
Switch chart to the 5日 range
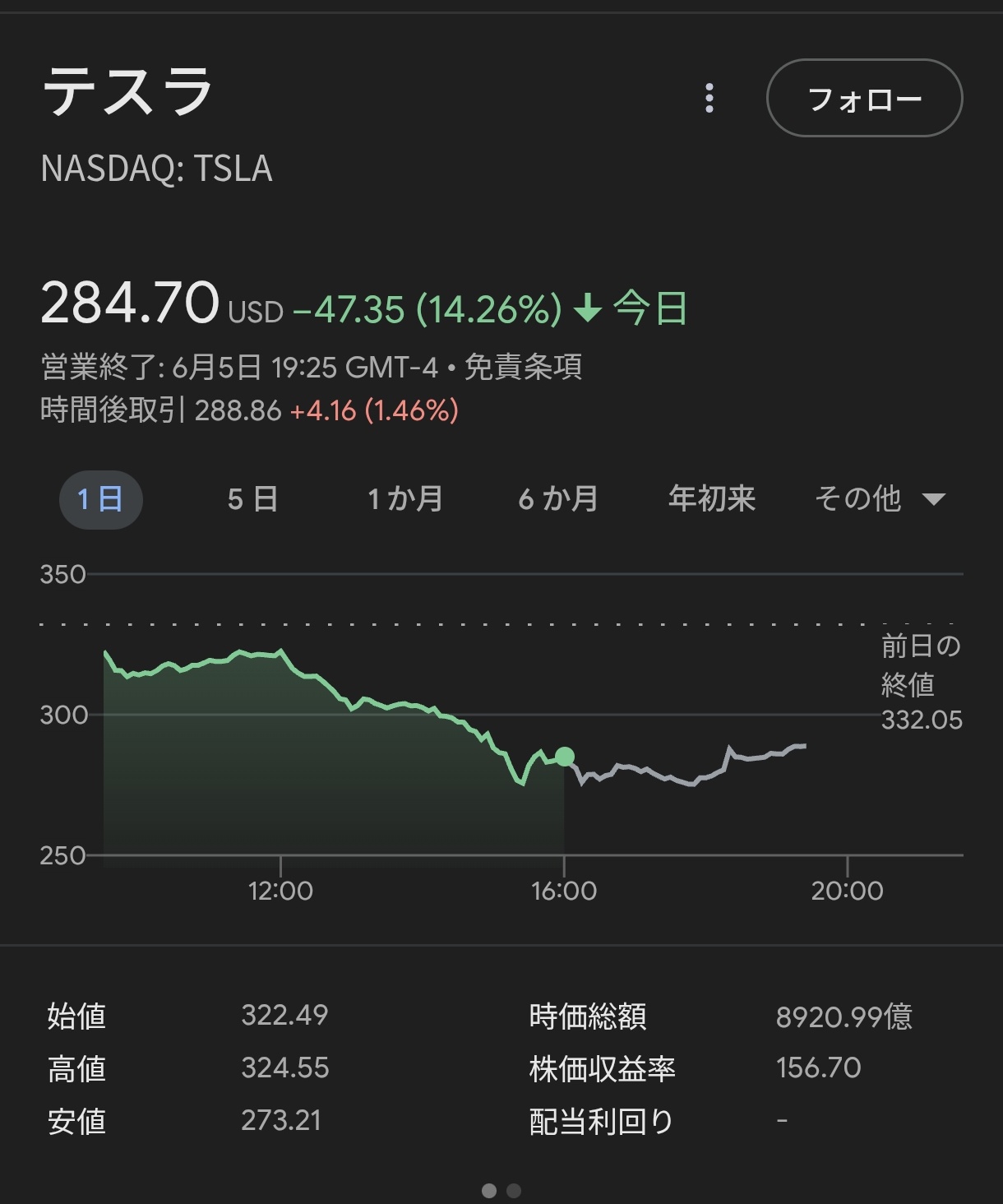coord(252,499)
